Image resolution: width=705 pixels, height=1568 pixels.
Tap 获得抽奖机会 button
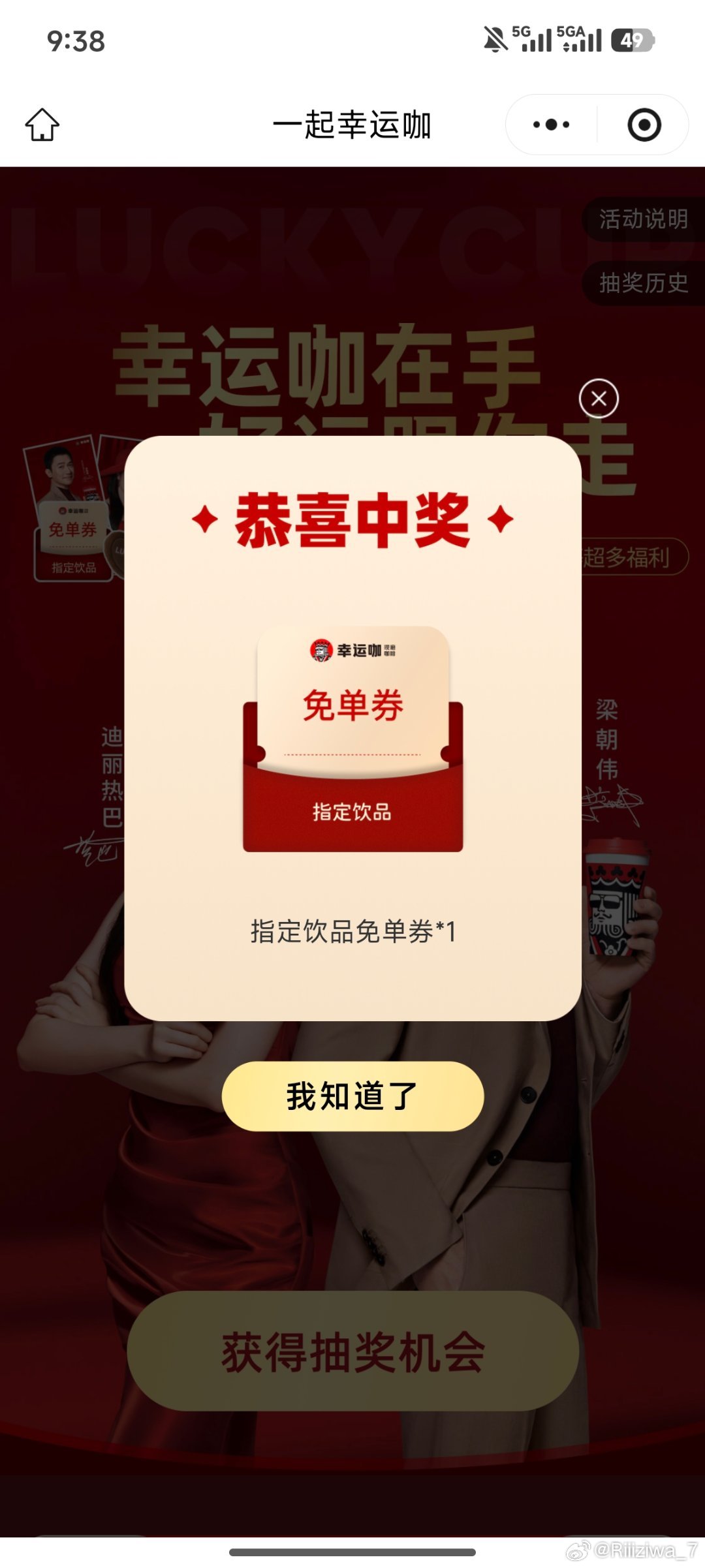coord(352,1352)
